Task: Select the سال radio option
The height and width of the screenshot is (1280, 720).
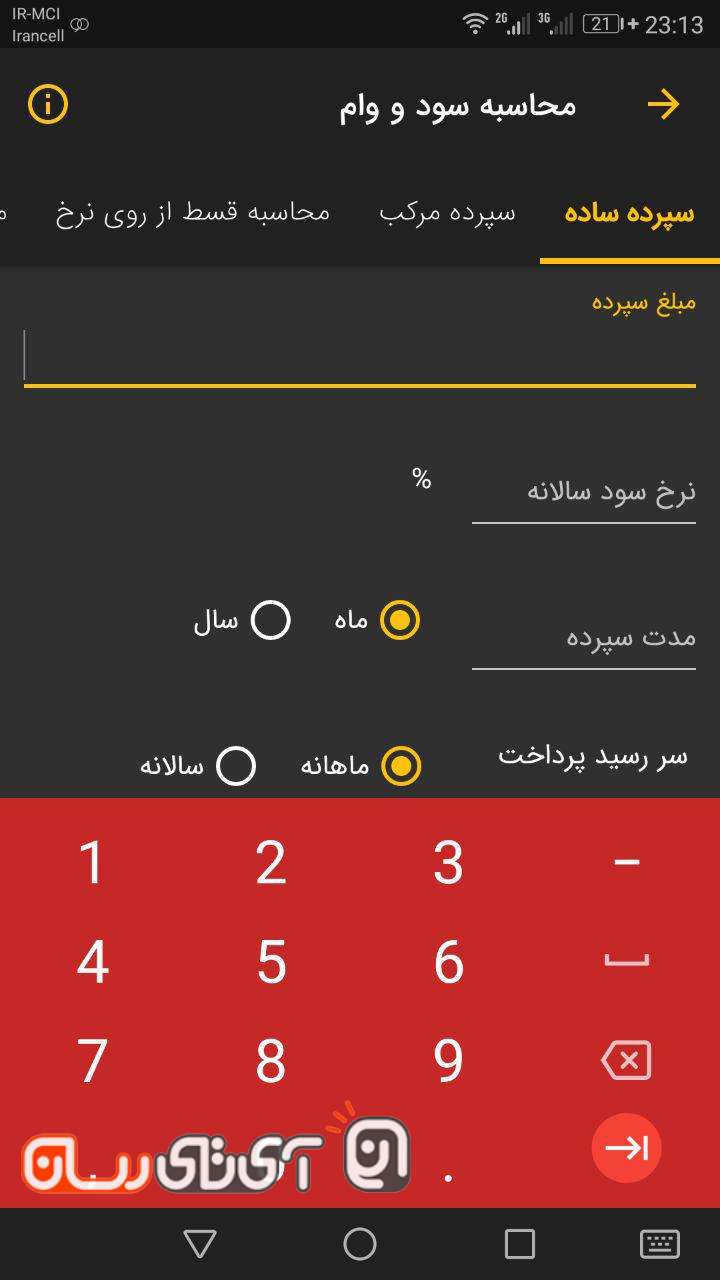Action: 270,620
